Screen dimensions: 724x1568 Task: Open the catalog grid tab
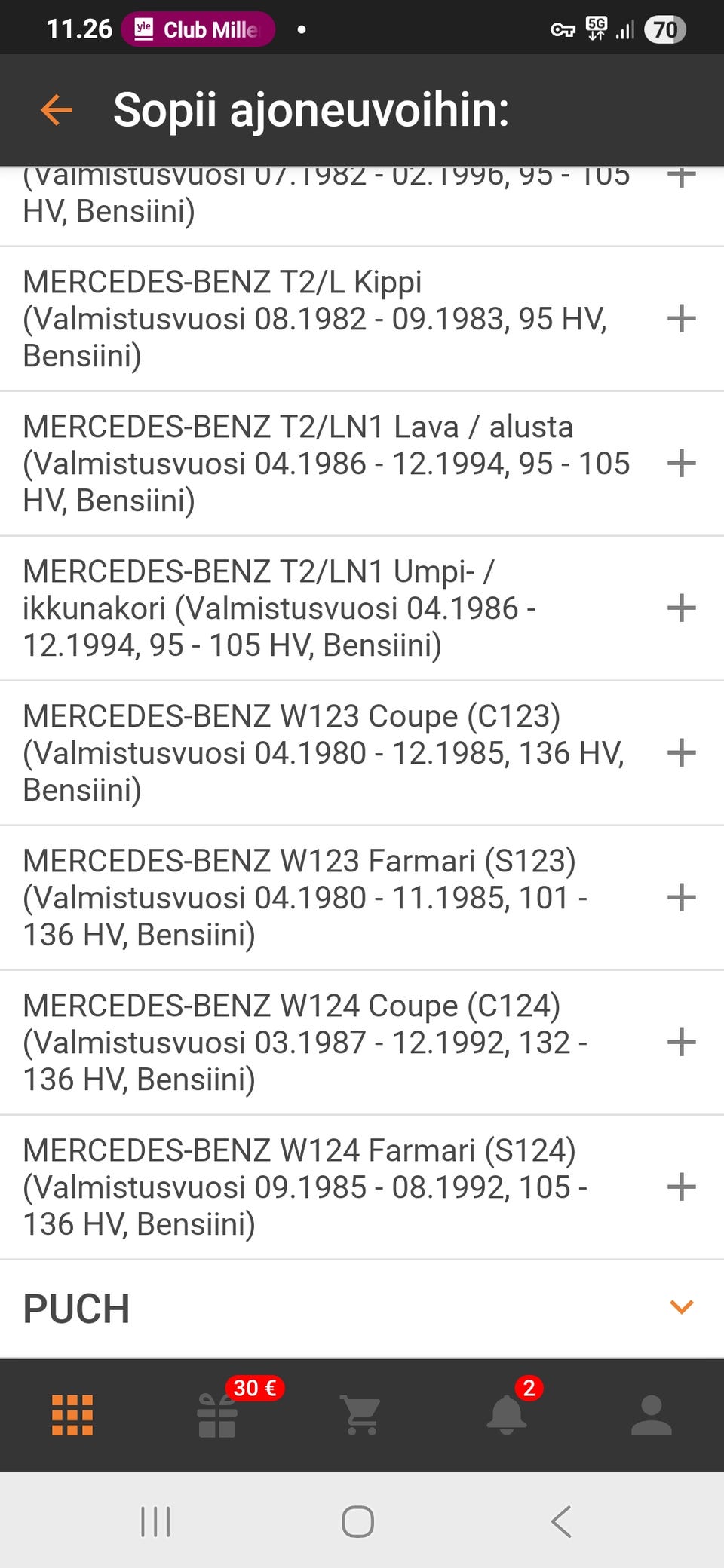[72, 1415]
